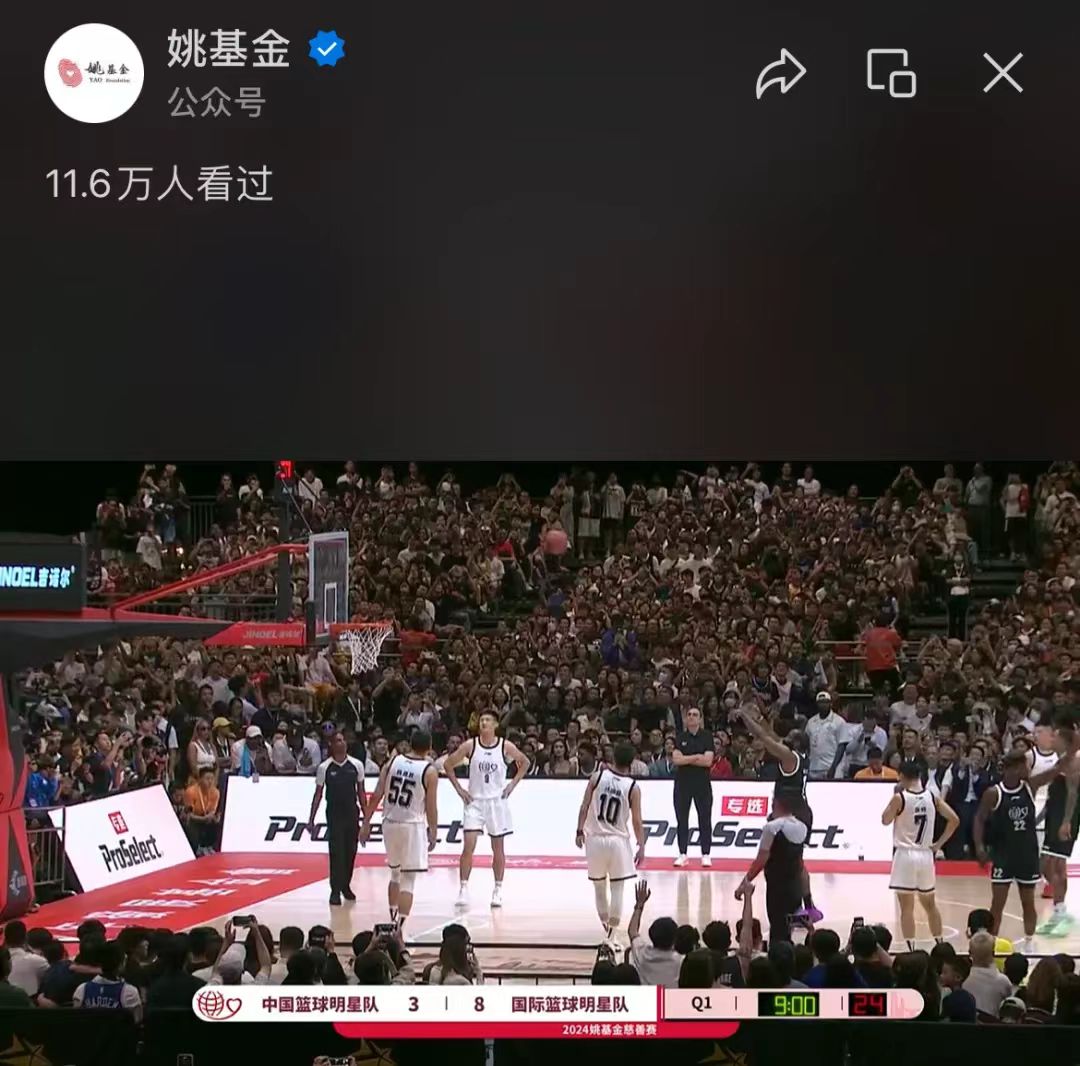Open the 姚基金 account avatar

click(x=94, y=73)
